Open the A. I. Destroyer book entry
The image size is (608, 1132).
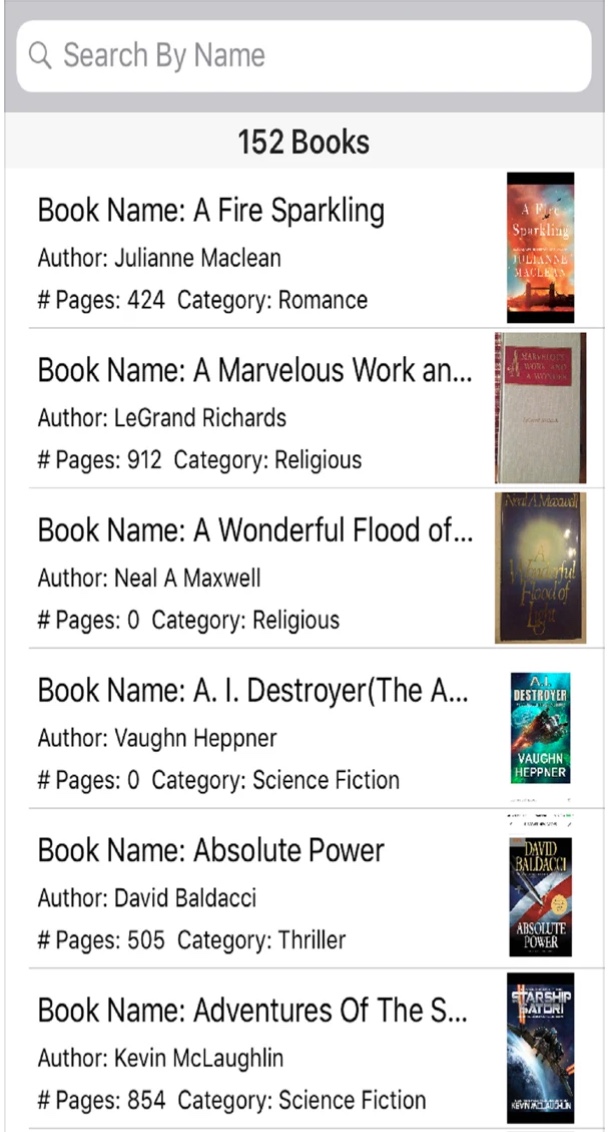tap(260, 728)
